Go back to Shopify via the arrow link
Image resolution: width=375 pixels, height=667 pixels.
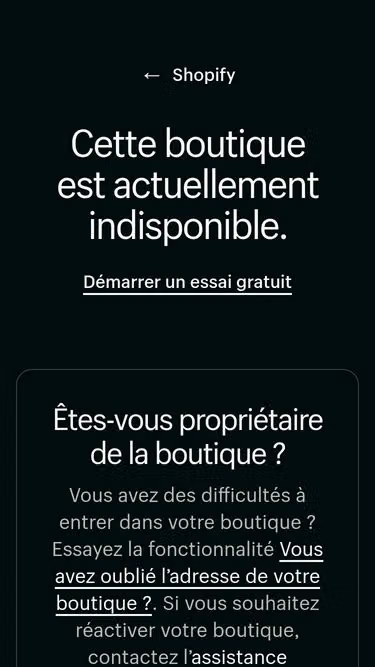(x=189, y=76)
